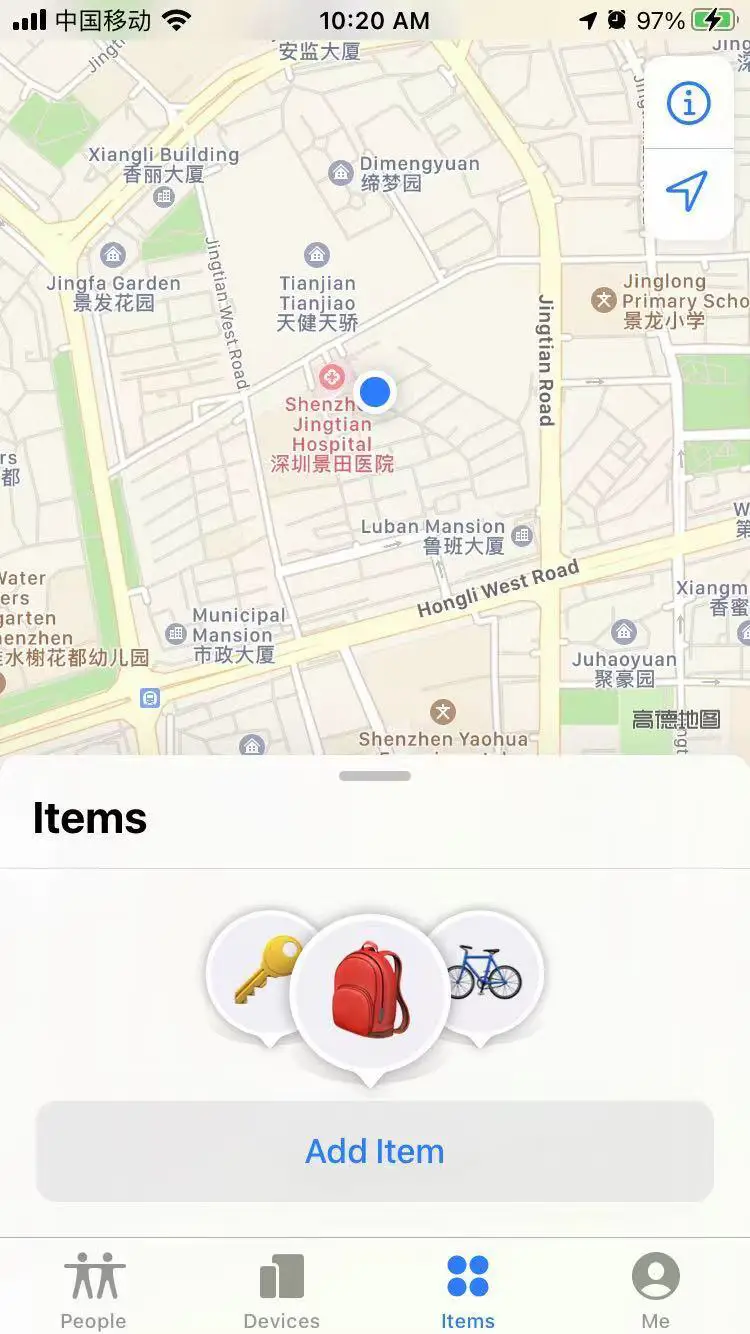The image size is (750, 1334).
Task: Tap the Tianjian Tianjiao building marker
Action: click(316, 253)
